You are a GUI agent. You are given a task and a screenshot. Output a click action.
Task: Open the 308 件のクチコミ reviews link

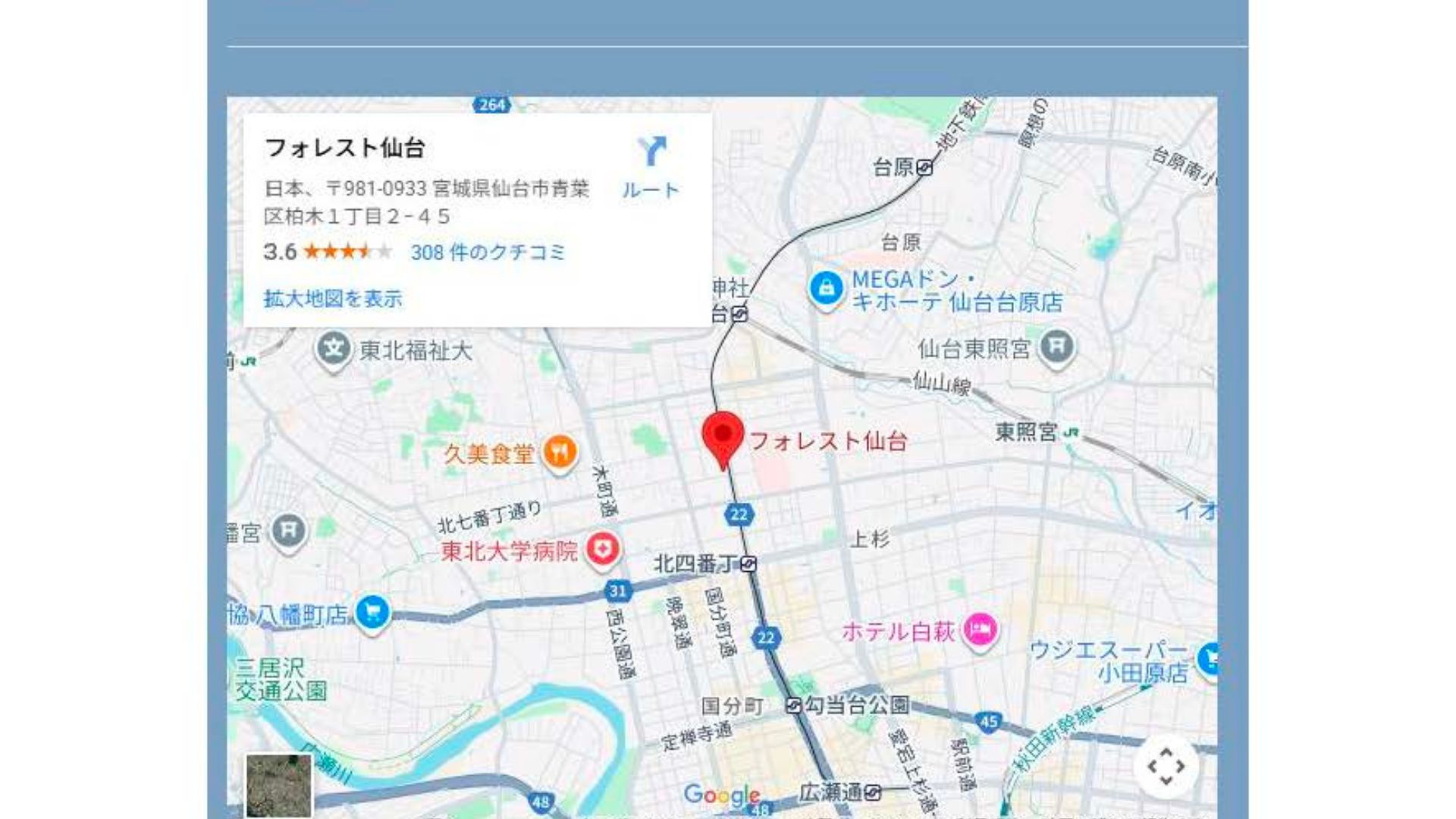tap(488, 253)
